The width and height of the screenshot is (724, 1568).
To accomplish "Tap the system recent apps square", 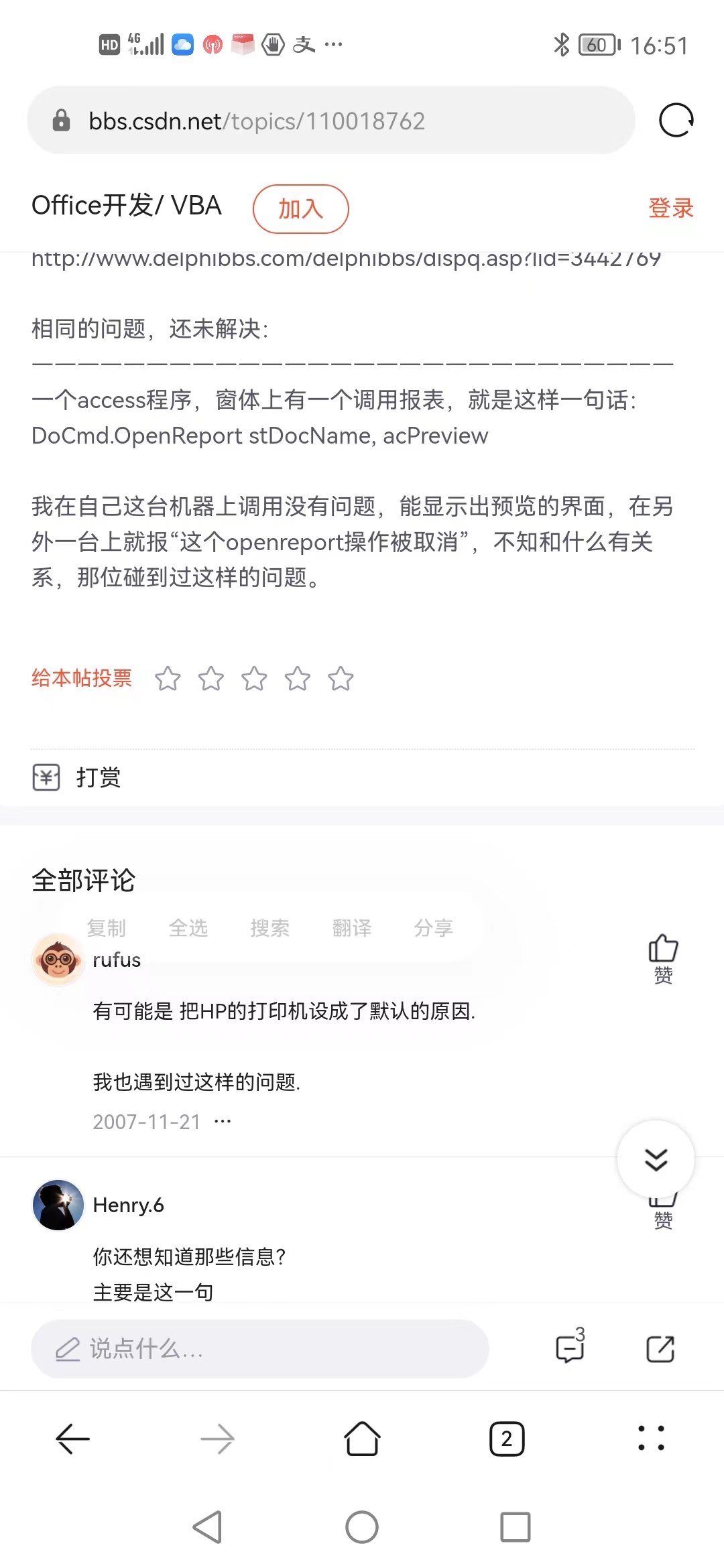I will pyautogui.click(x=516, y=1527).
